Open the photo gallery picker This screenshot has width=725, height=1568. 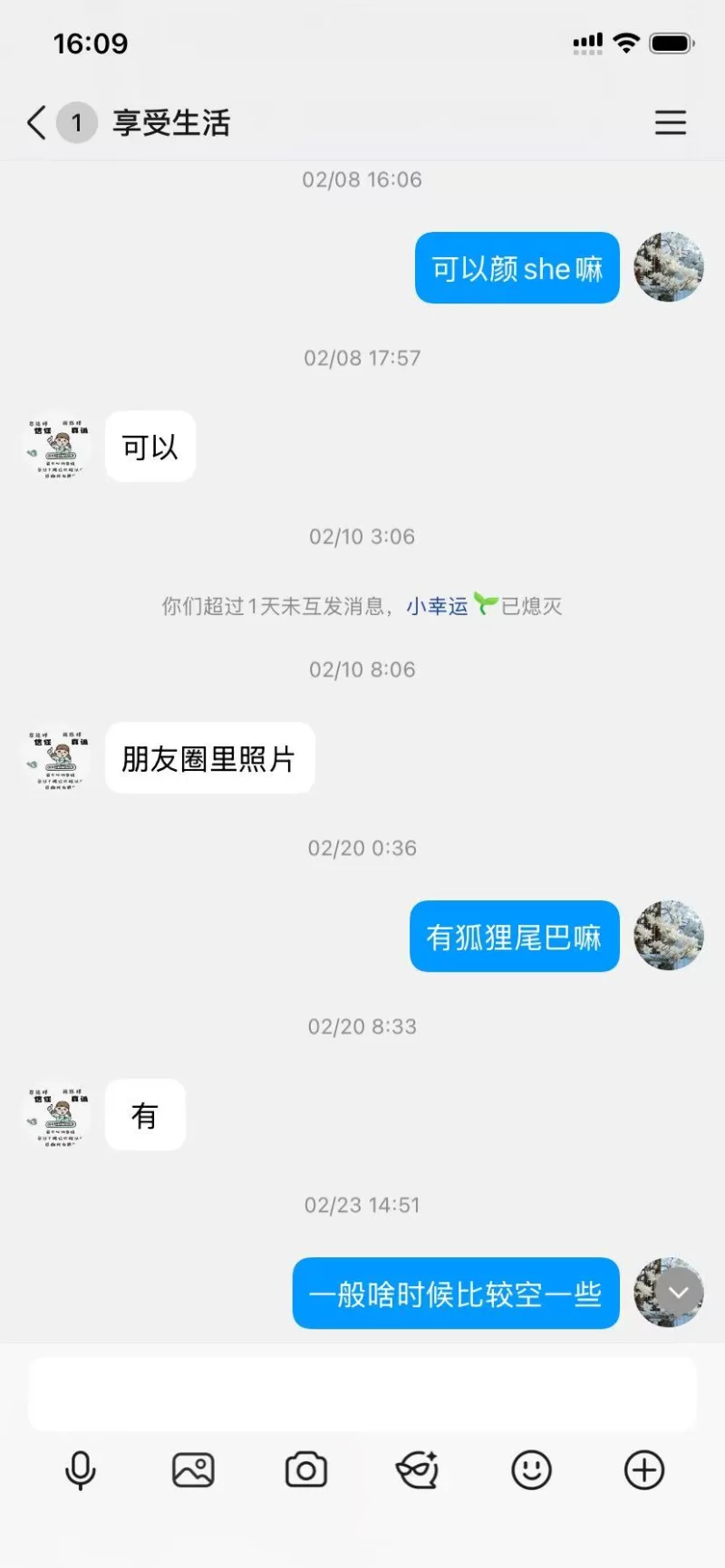193,1469
